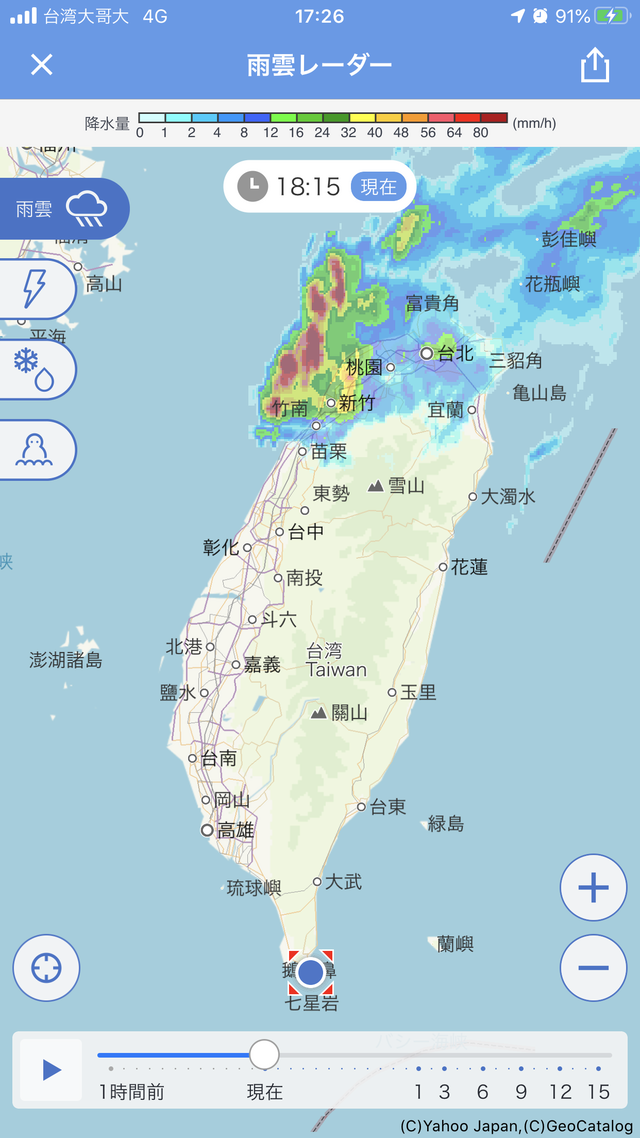640x1138 pixels.
Task: Switch to the lightning layer
Action: (36, 290)
